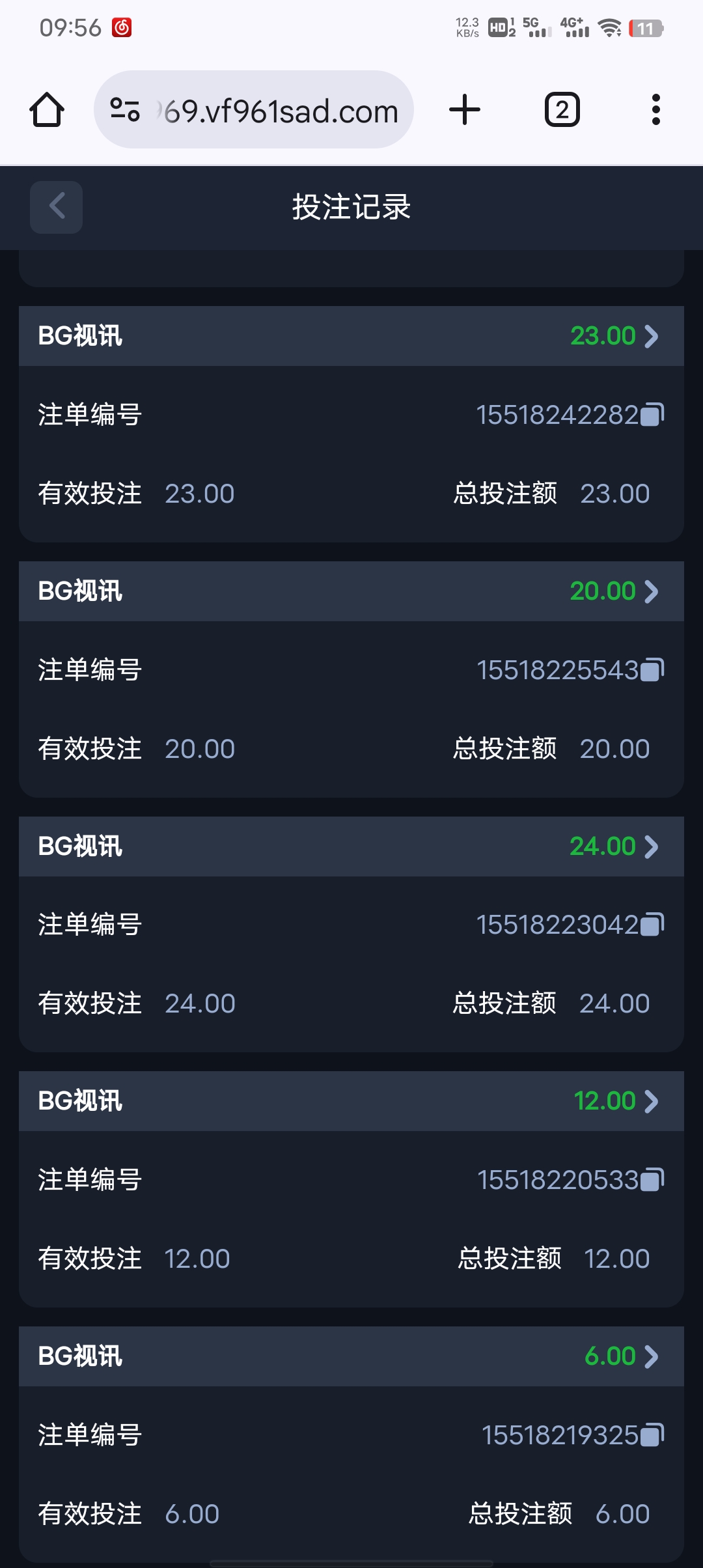Screen dimensions: 703x1568
Task: Copy the order number 15518242282
Action: (x=652, y=415)
